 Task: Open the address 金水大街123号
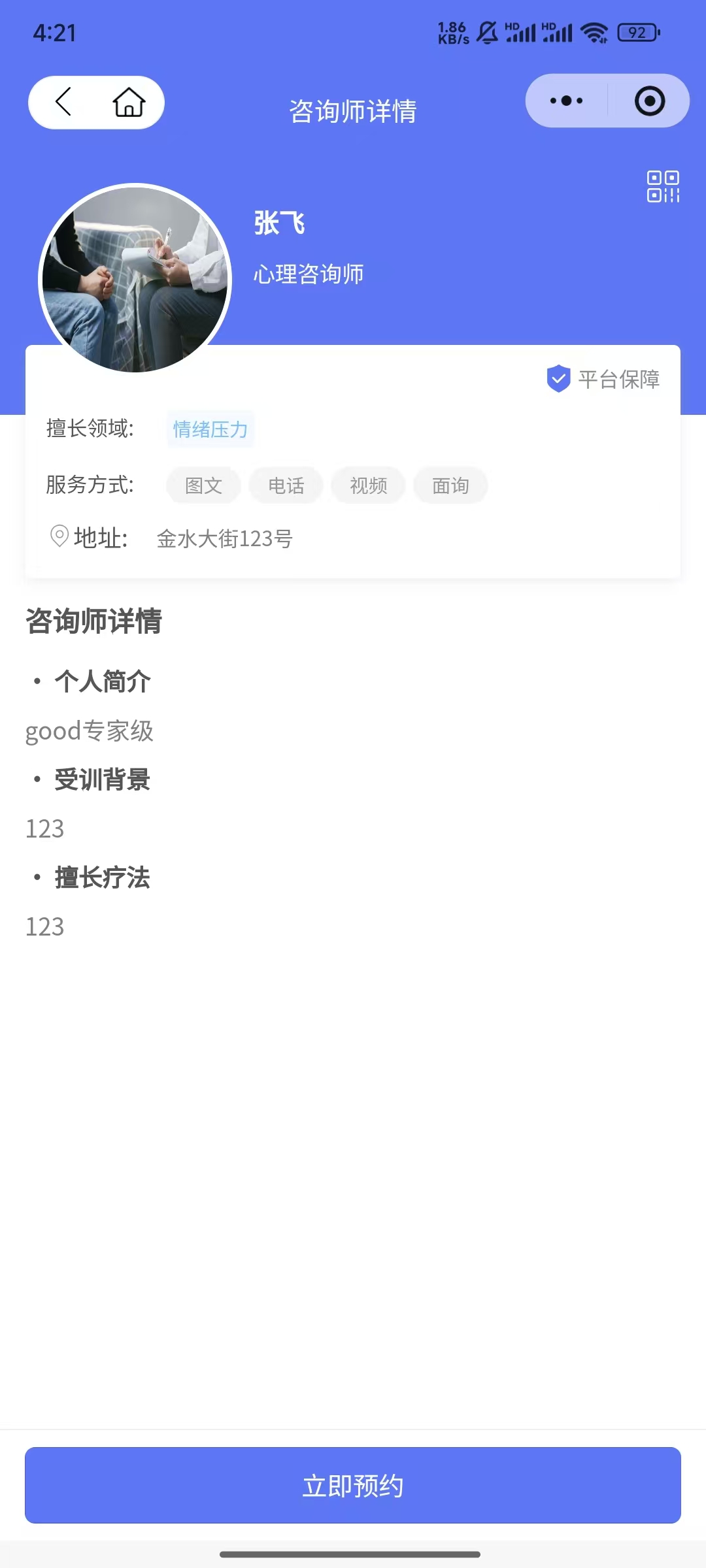[224, 538]
